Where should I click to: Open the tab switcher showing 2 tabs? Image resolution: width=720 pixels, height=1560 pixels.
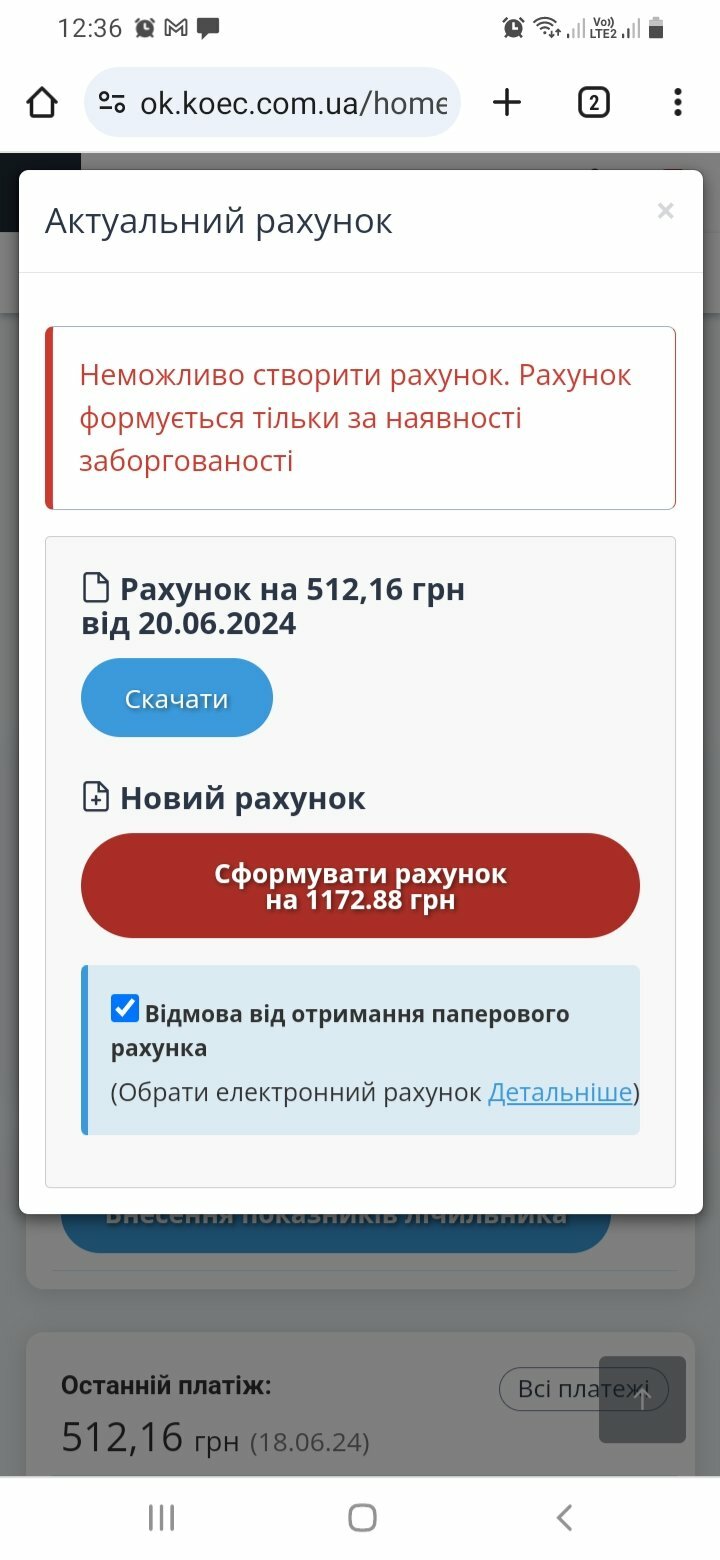594,102
